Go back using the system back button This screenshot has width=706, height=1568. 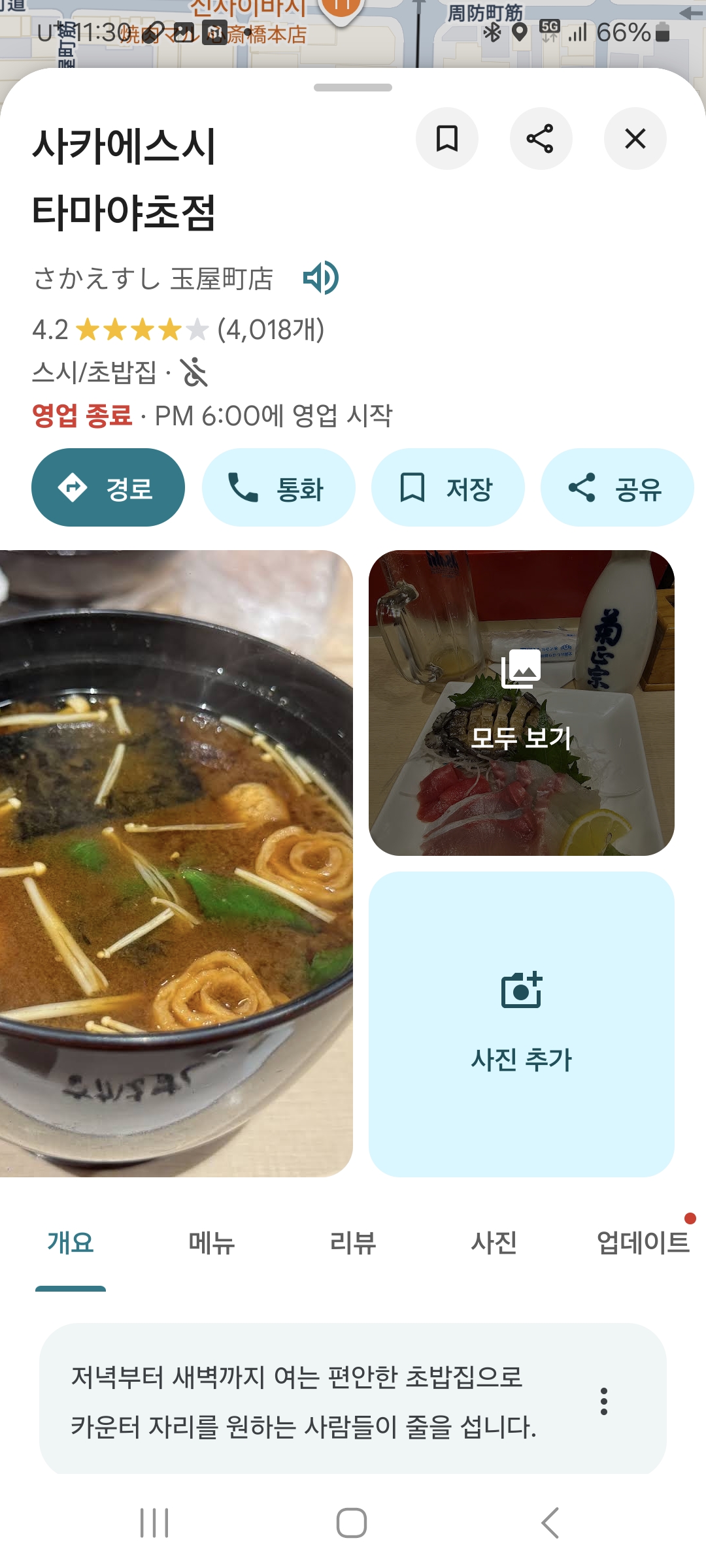coord(550,1523)
